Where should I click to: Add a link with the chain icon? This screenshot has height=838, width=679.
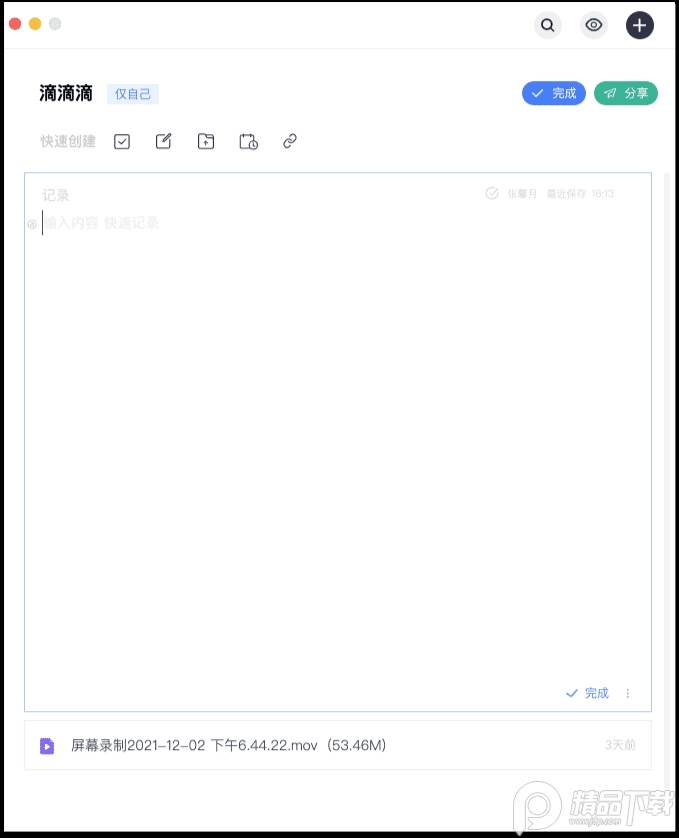290,142
